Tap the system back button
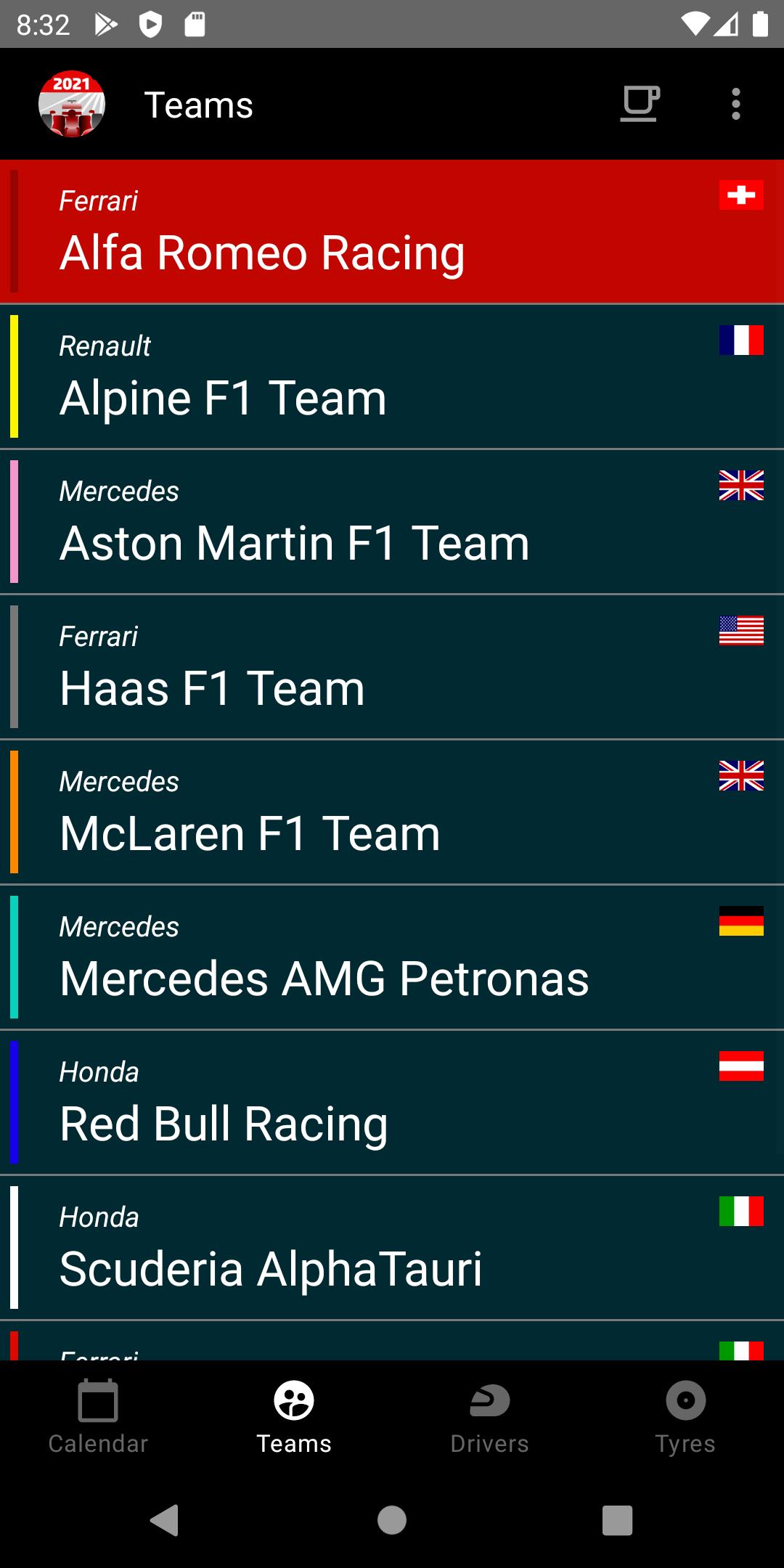This screenshot has width=784, height=1568. [165, 1520]
